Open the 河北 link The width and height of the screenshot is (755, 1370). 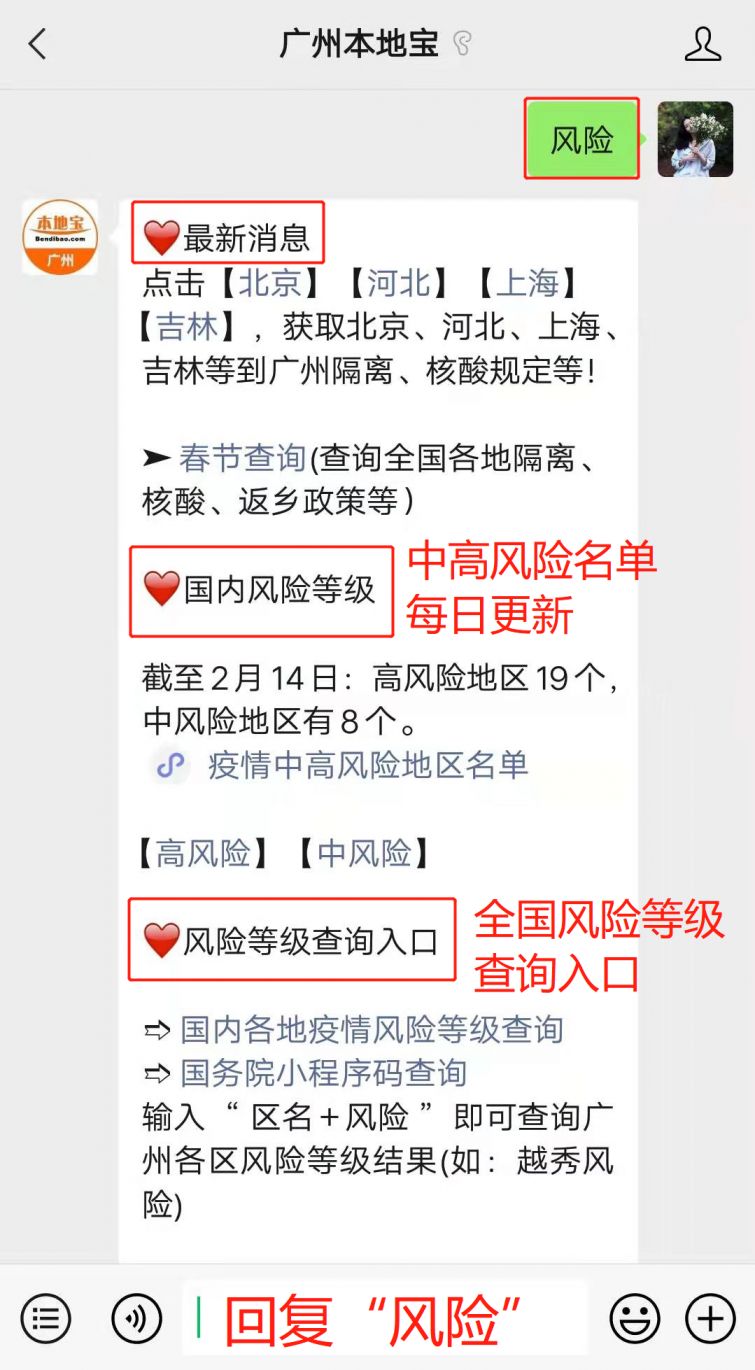click(x=398, y=283)
